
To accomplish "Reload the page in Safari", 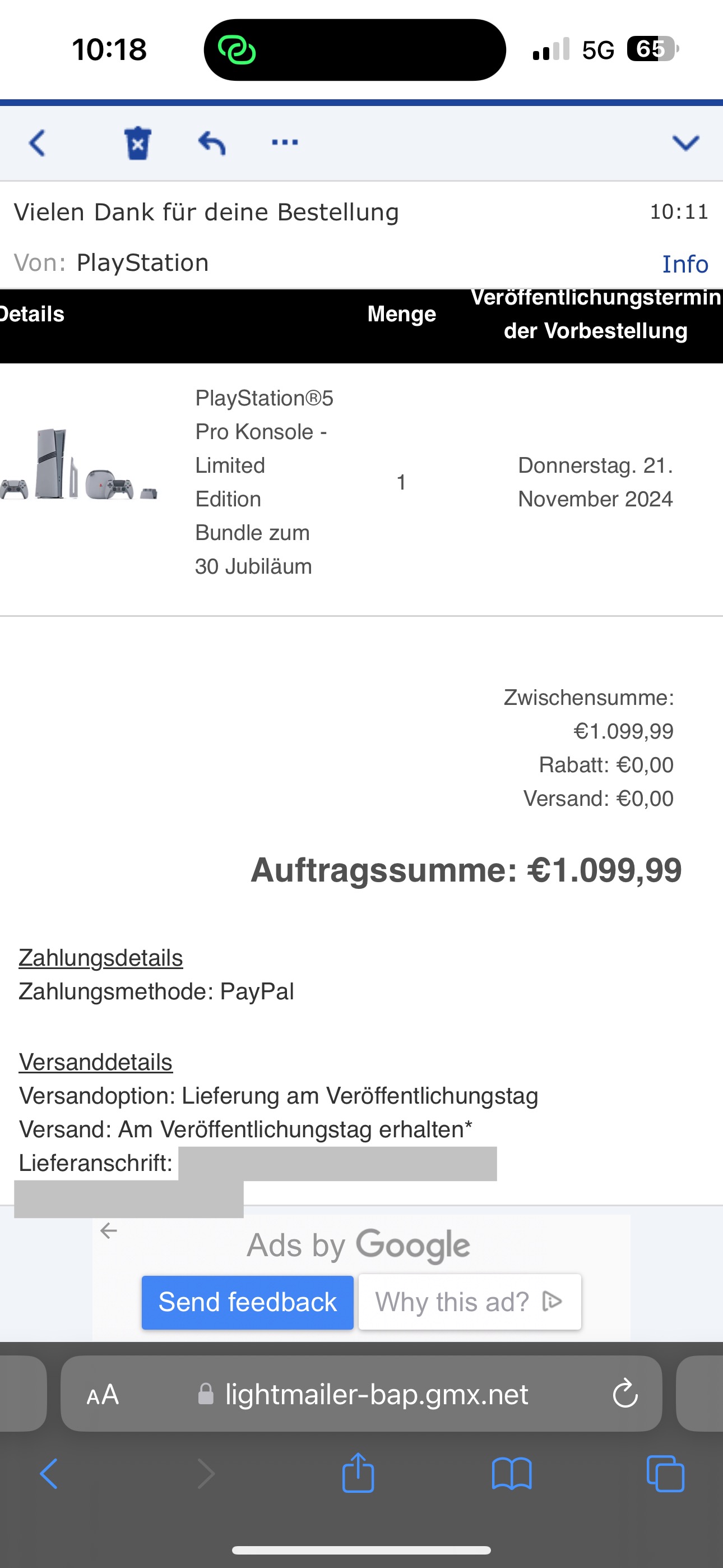I will click(625, 1394).
